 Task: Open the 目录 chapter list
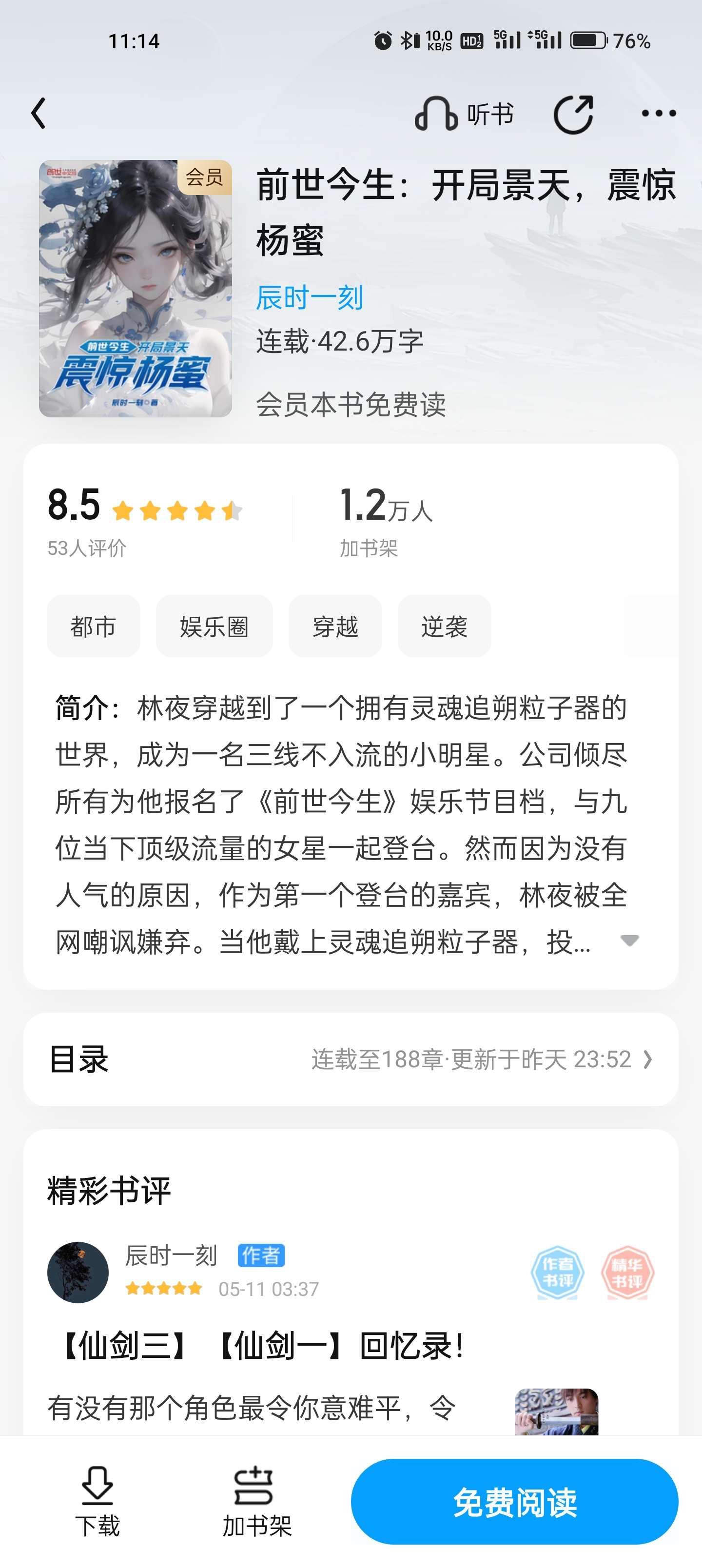click(351, 1059)
